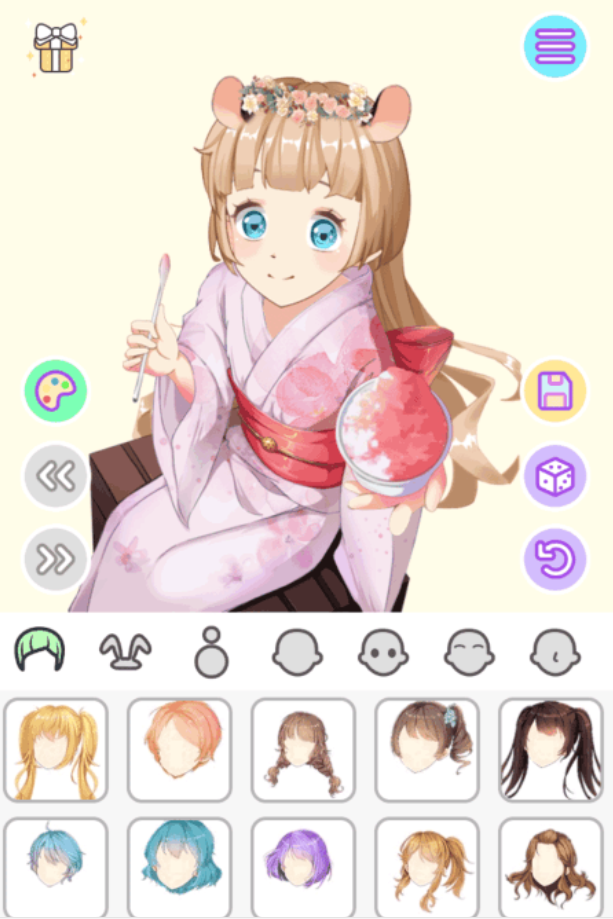Go to next page with double-right arrows

point(56,559)
